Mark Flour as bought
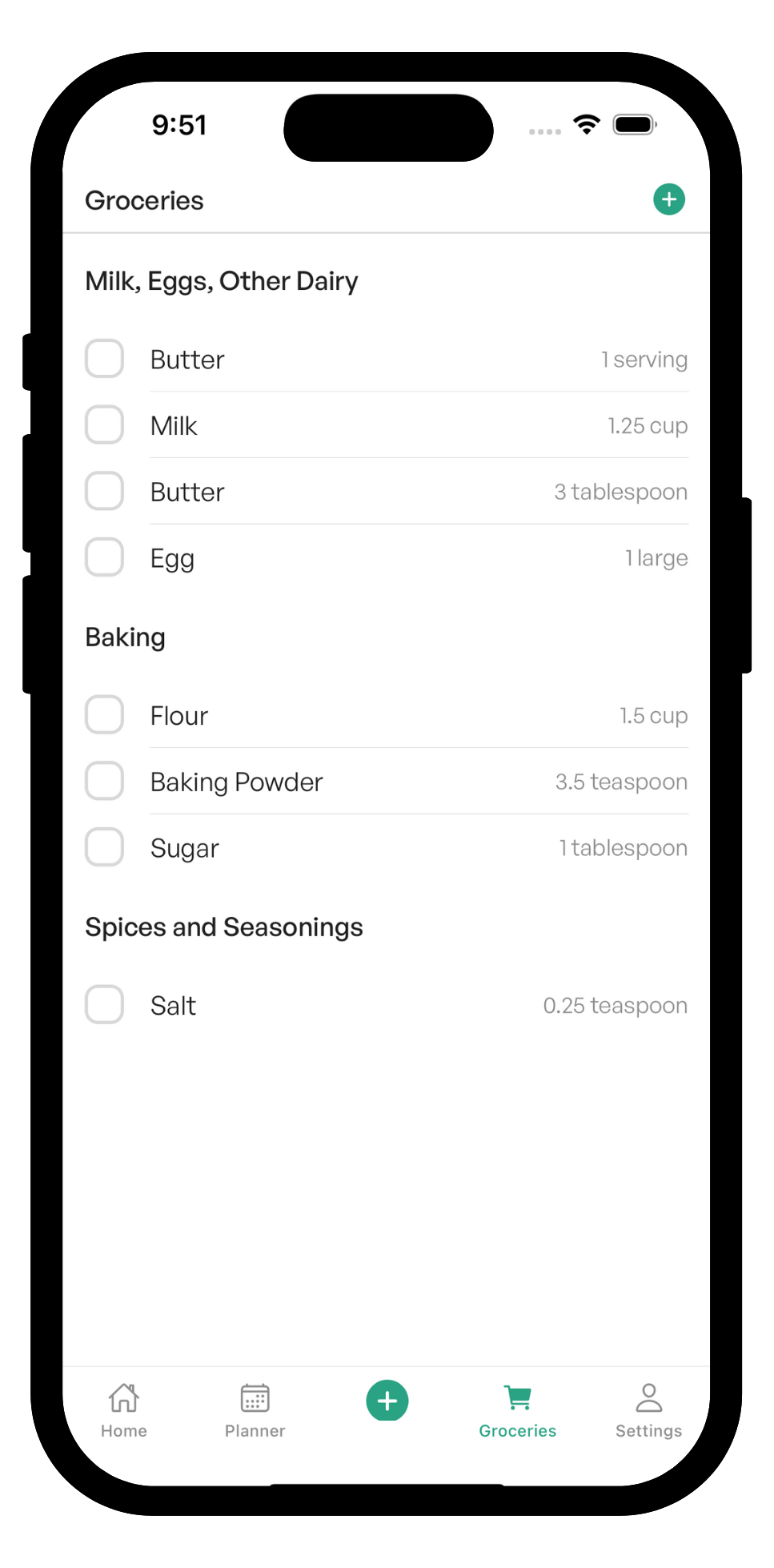This screenshot has height=1568, width=774. click(x=105, y=715)
